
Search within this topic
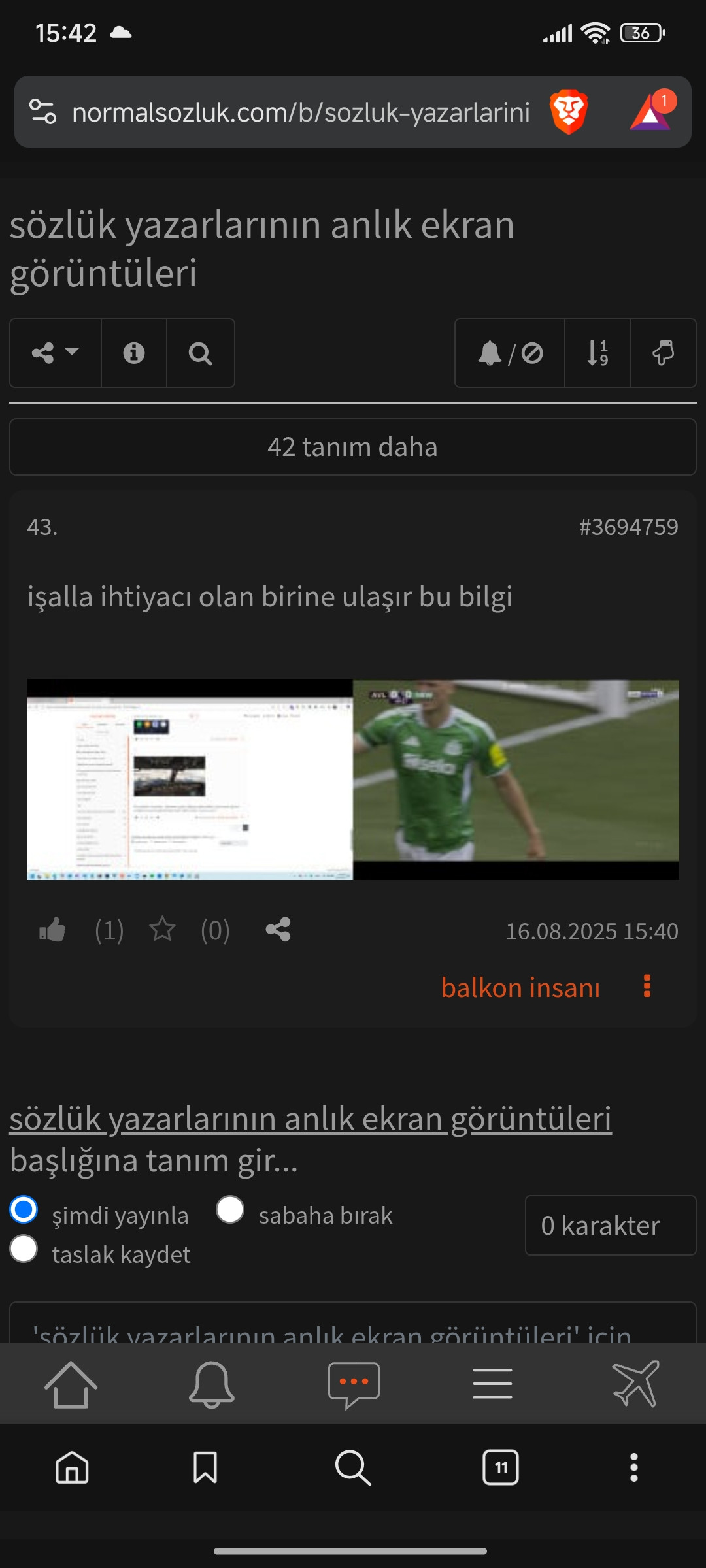click(x=200, y=353)
